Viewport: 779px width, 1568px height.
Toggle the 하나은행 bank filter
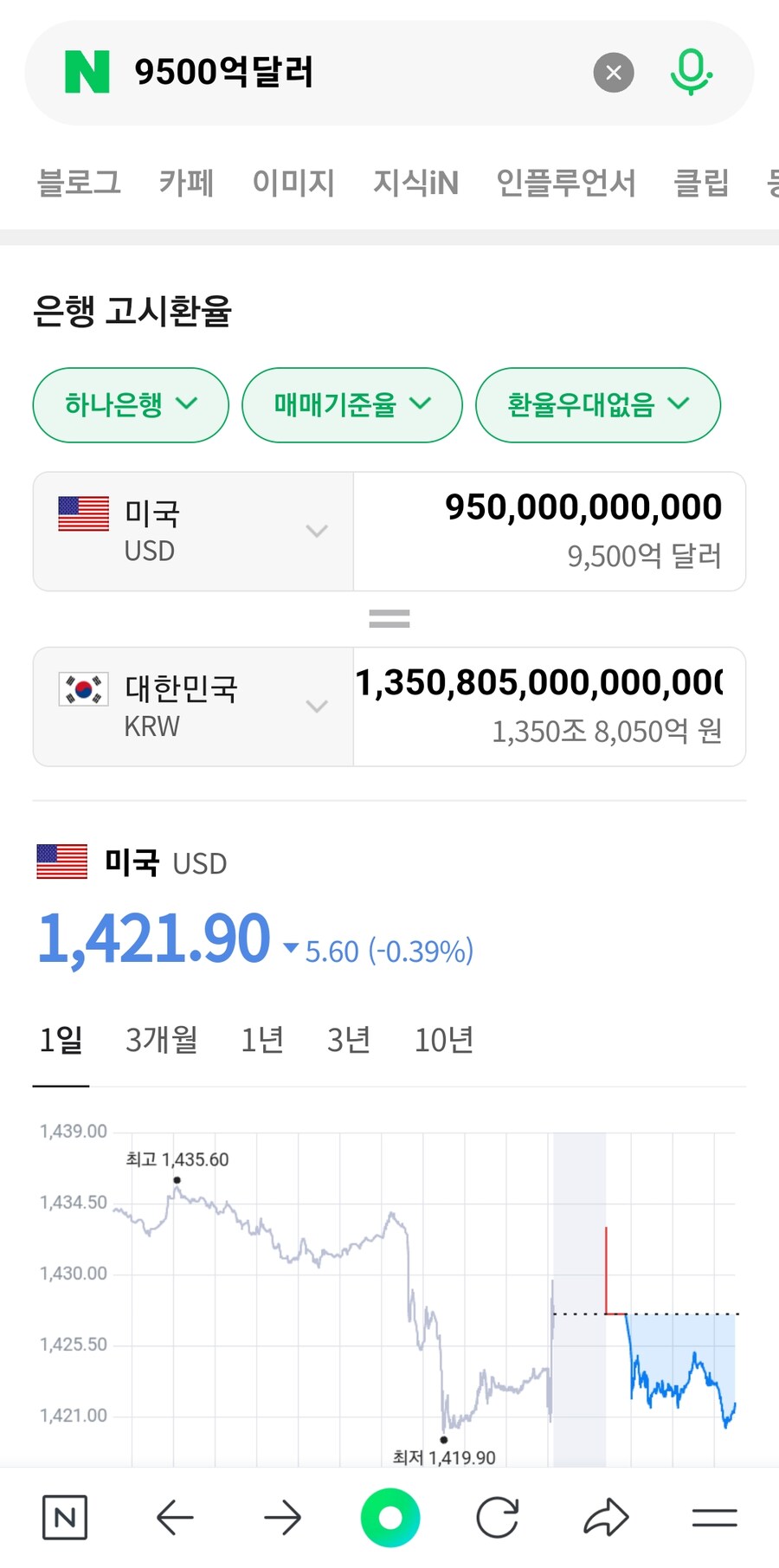pos(130,404)
